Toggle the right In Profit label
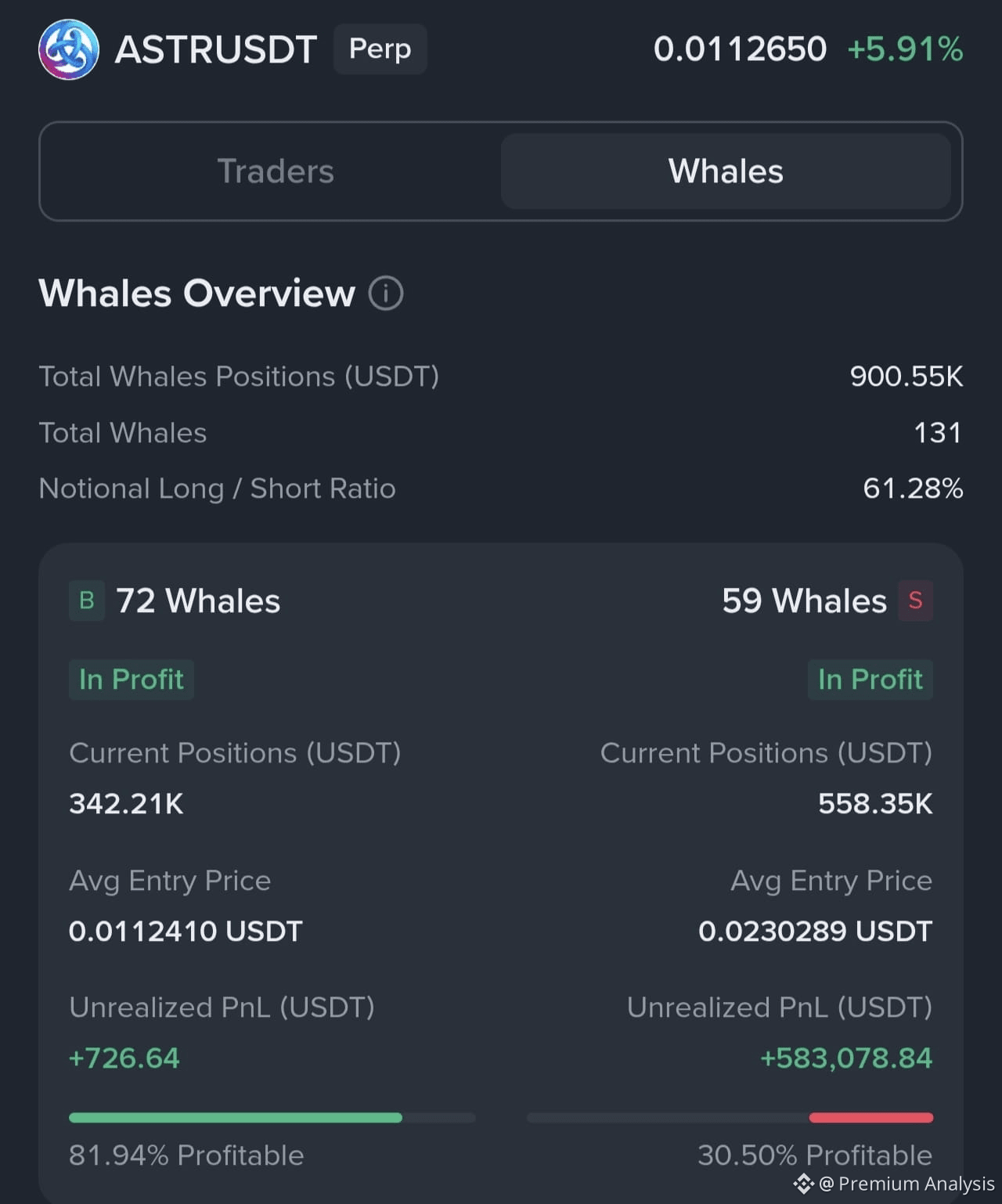This screenshot has width=1002, height=1204. click(870, 680)
